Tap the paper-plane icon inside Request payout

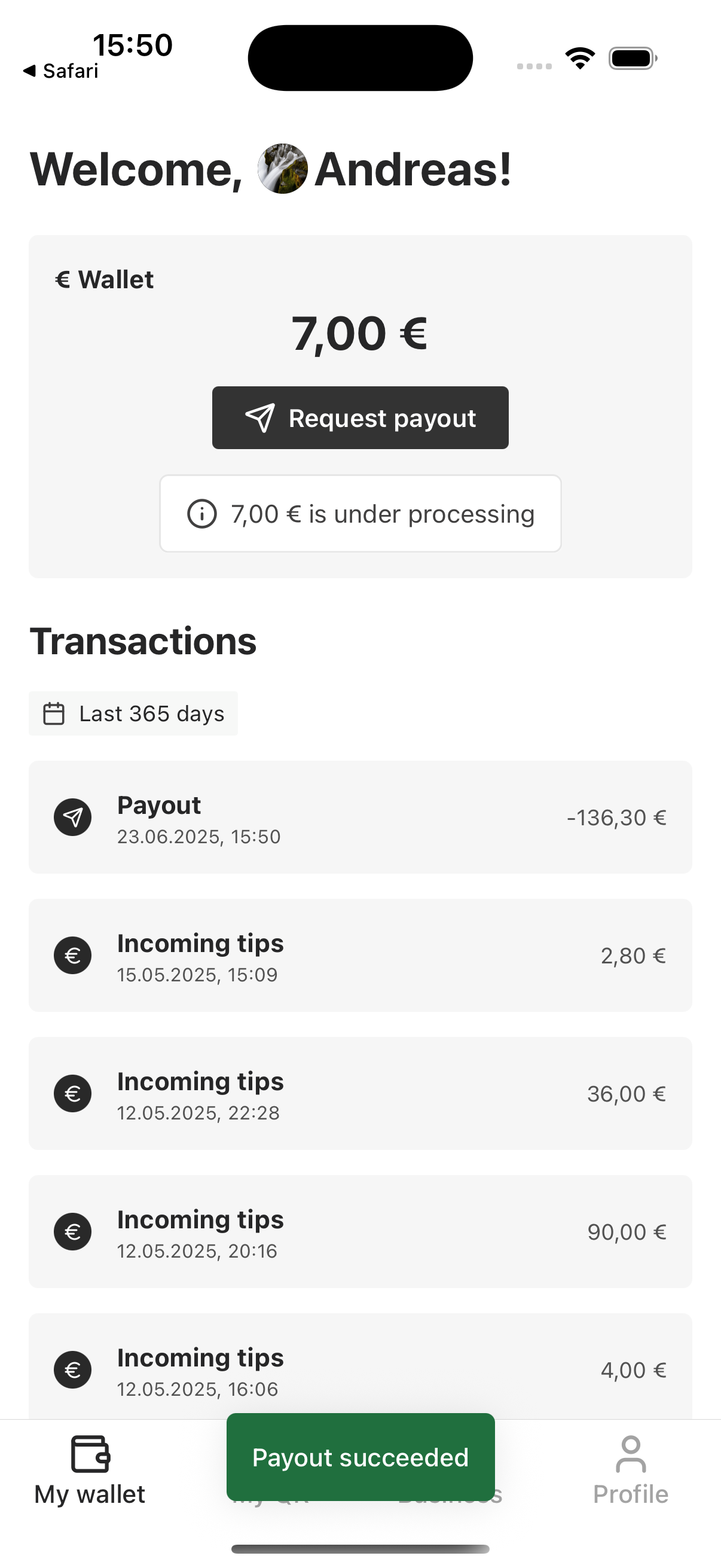coord(260,417)
